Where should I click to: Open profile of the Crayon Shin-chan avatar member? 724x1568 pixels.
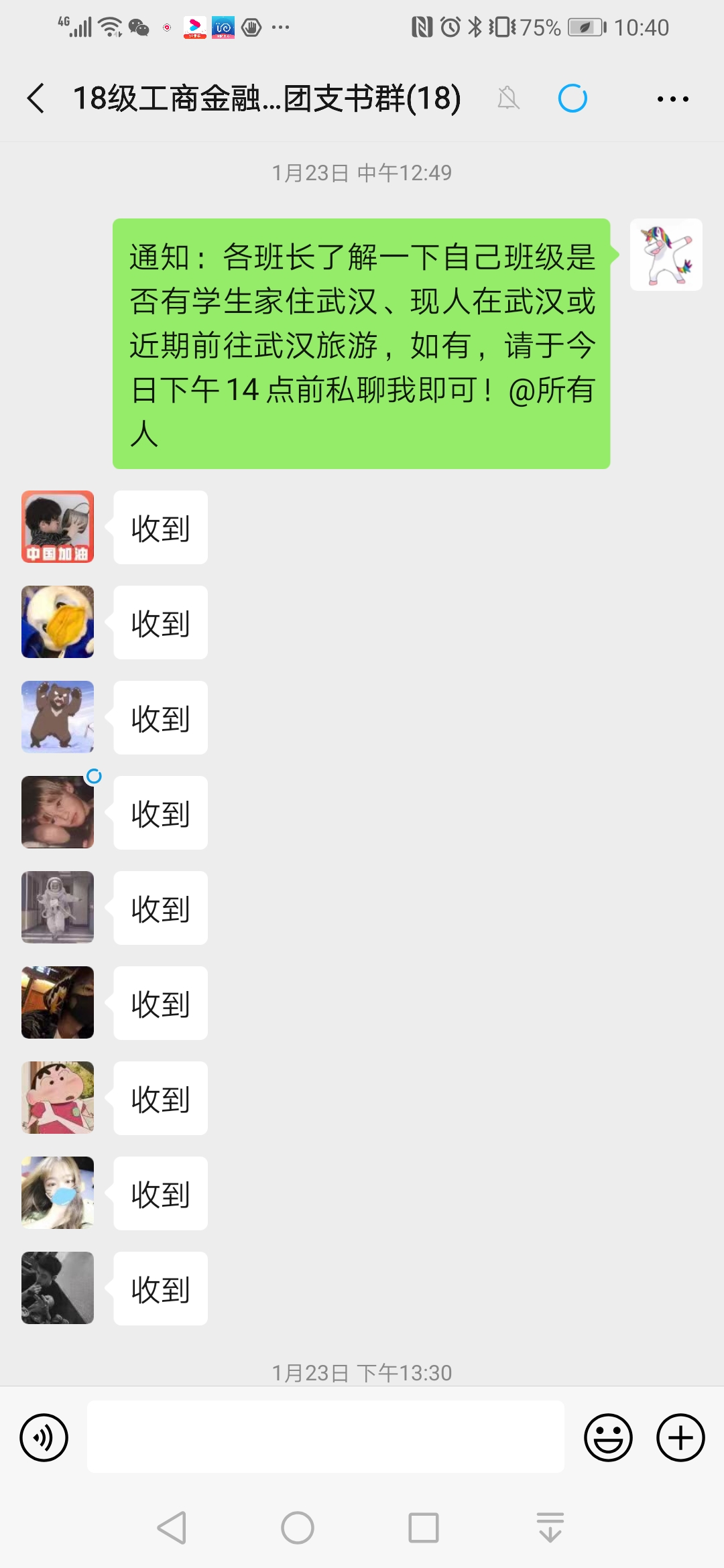[x=58, y=1098]
